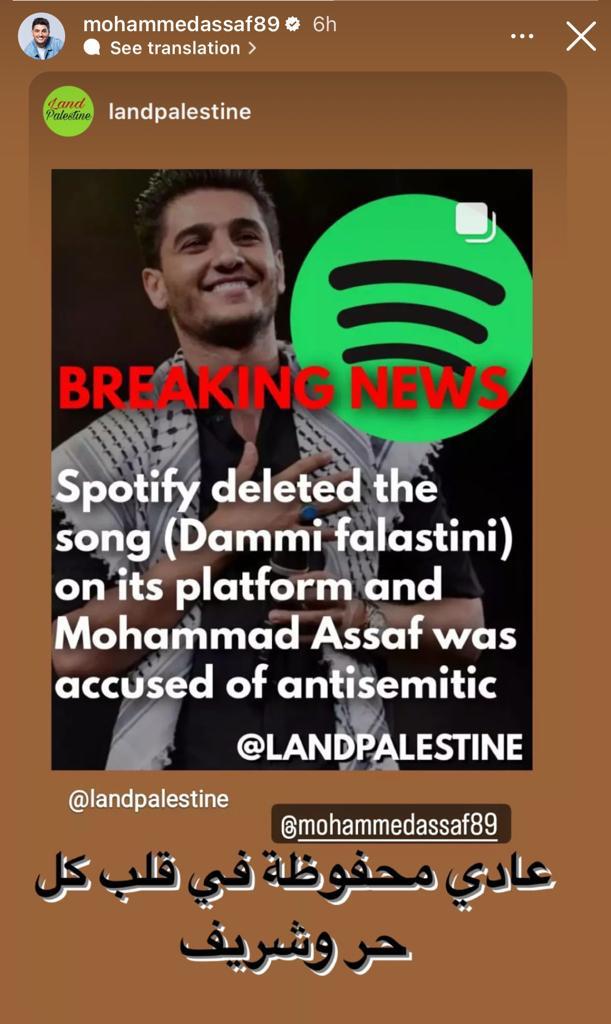Open the landpalestine account header

pyautogui.click(x=178, y=111)
